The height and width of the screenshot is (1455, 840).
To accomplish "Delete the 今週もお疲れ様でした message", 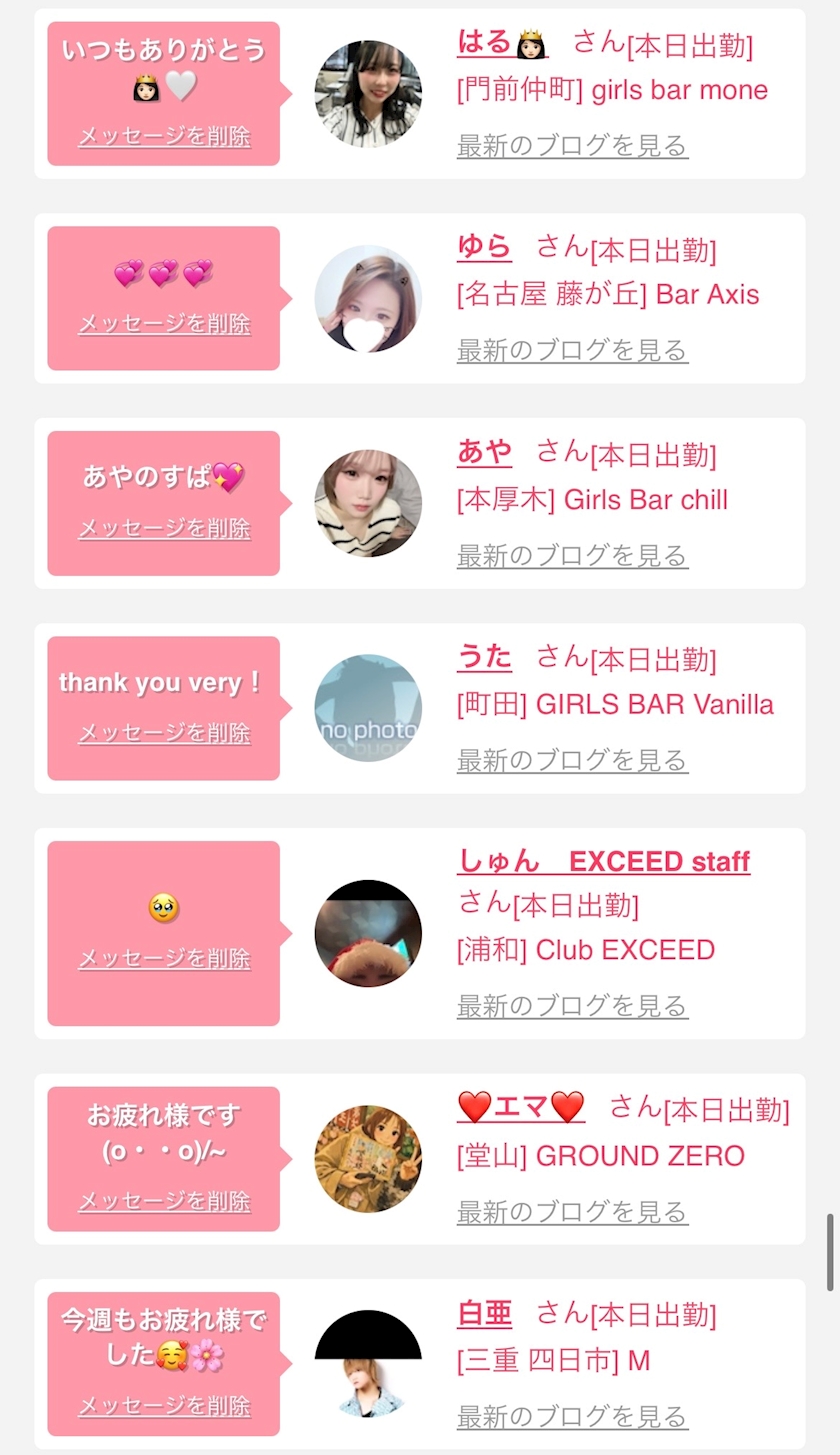I will point(164,1406).
